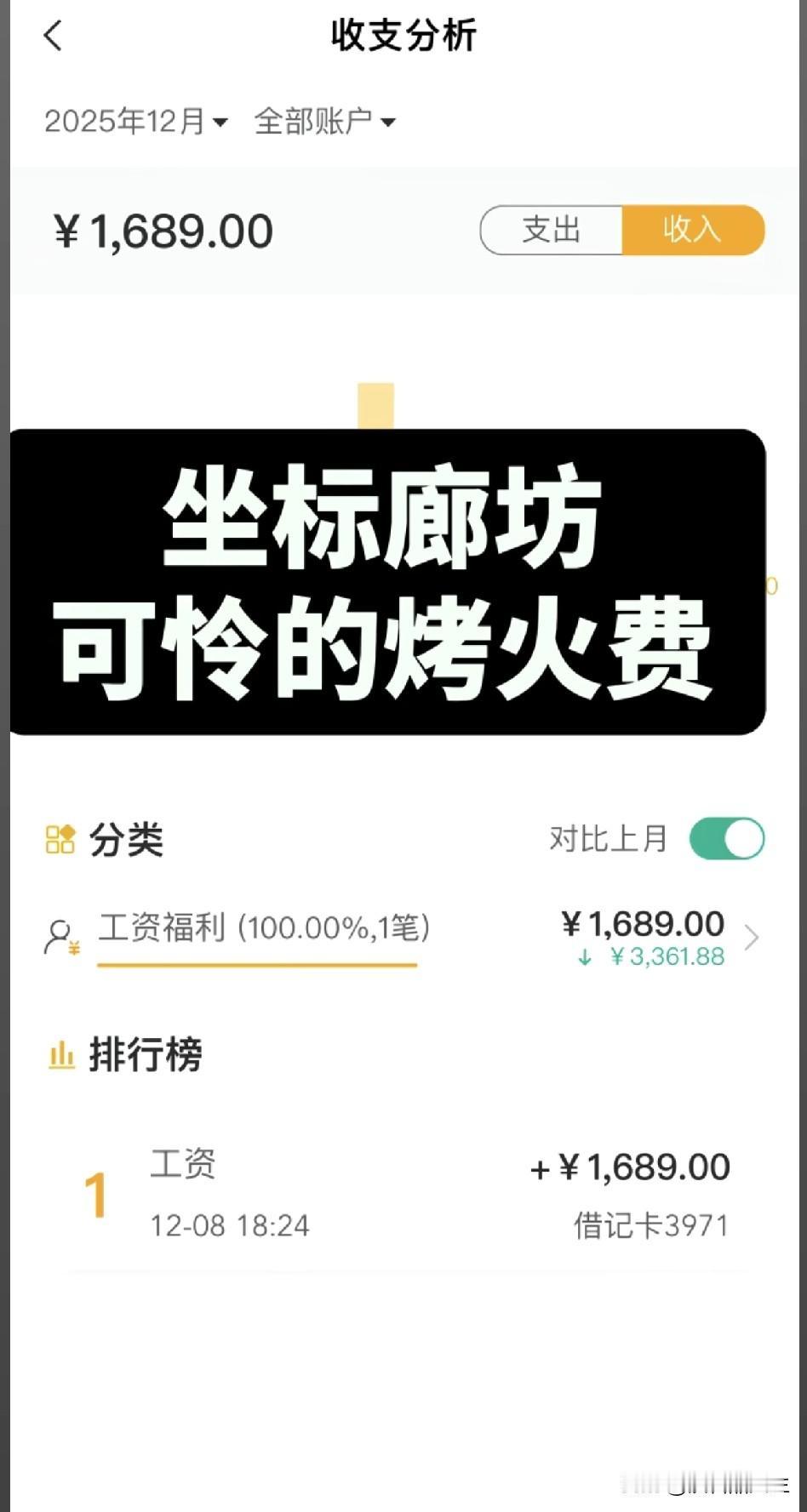Click the 借记卡3971 account label

click(x=650, y=1225)
